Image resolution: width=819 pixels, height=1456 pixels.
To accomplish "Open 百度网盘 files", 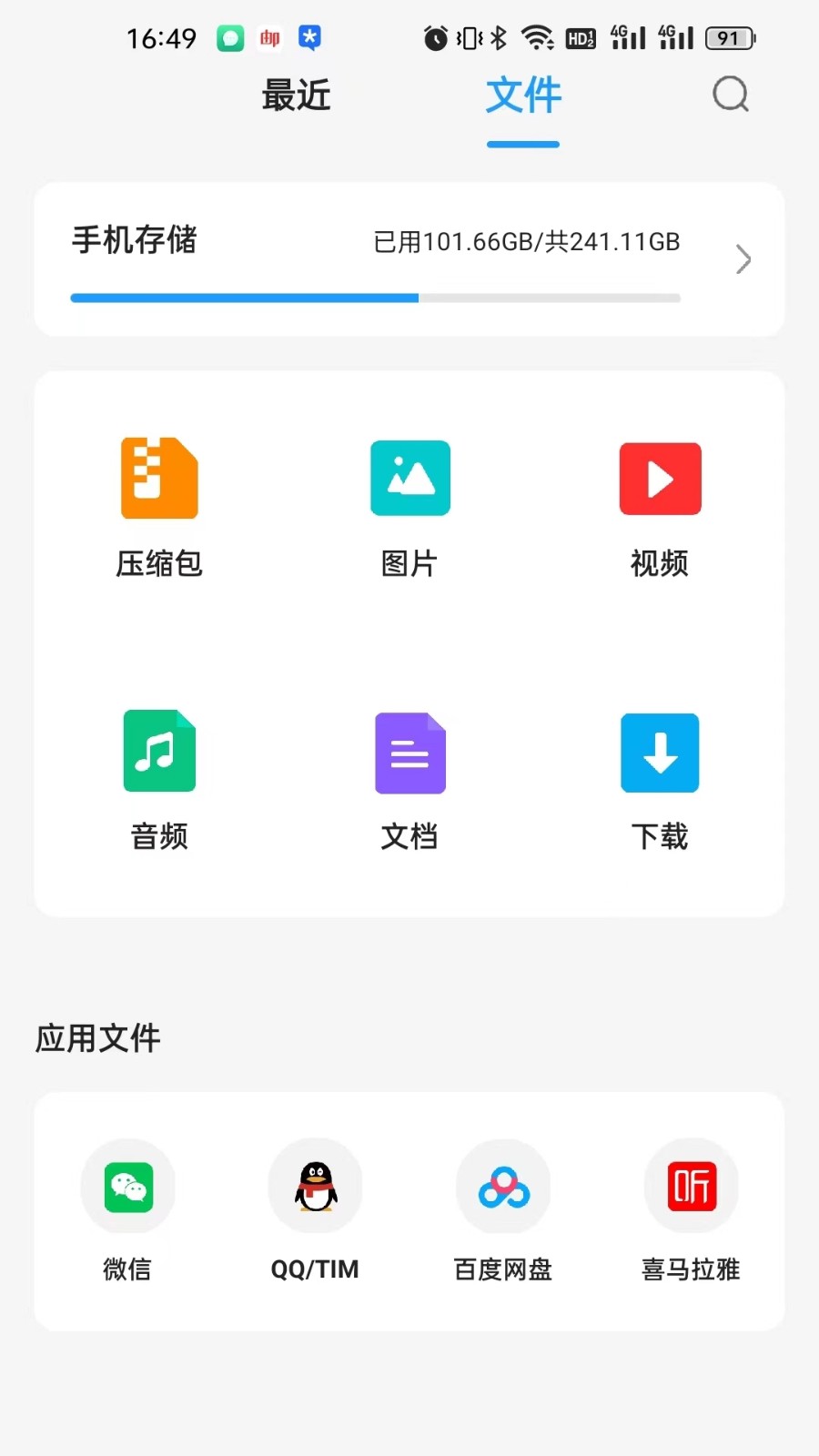I will click(x=503, y=1210).
